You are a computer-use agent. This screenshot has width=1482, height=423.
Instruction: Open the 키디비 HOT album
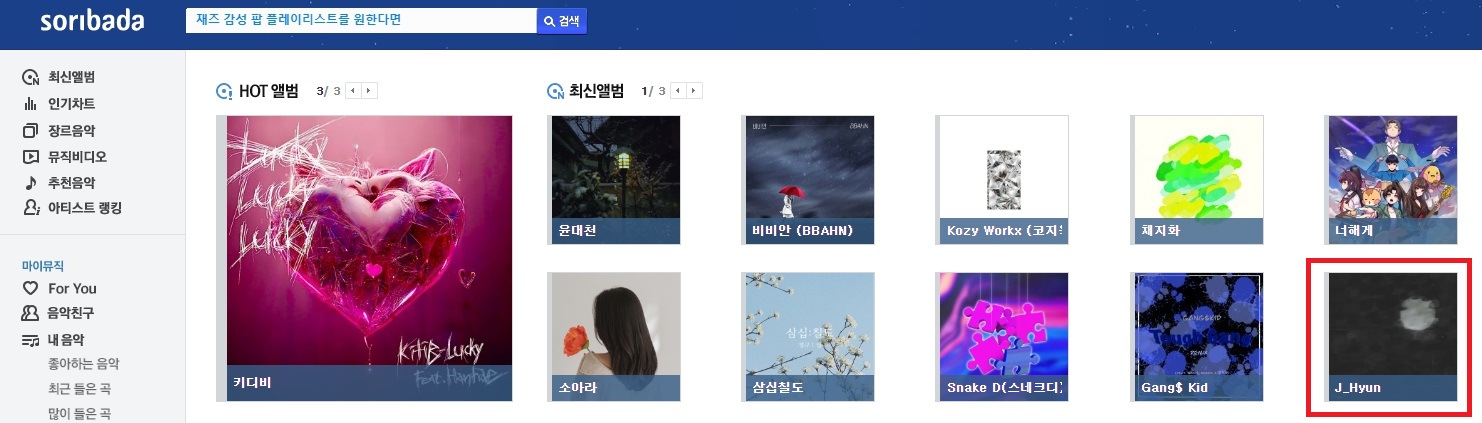click(369, 258)
